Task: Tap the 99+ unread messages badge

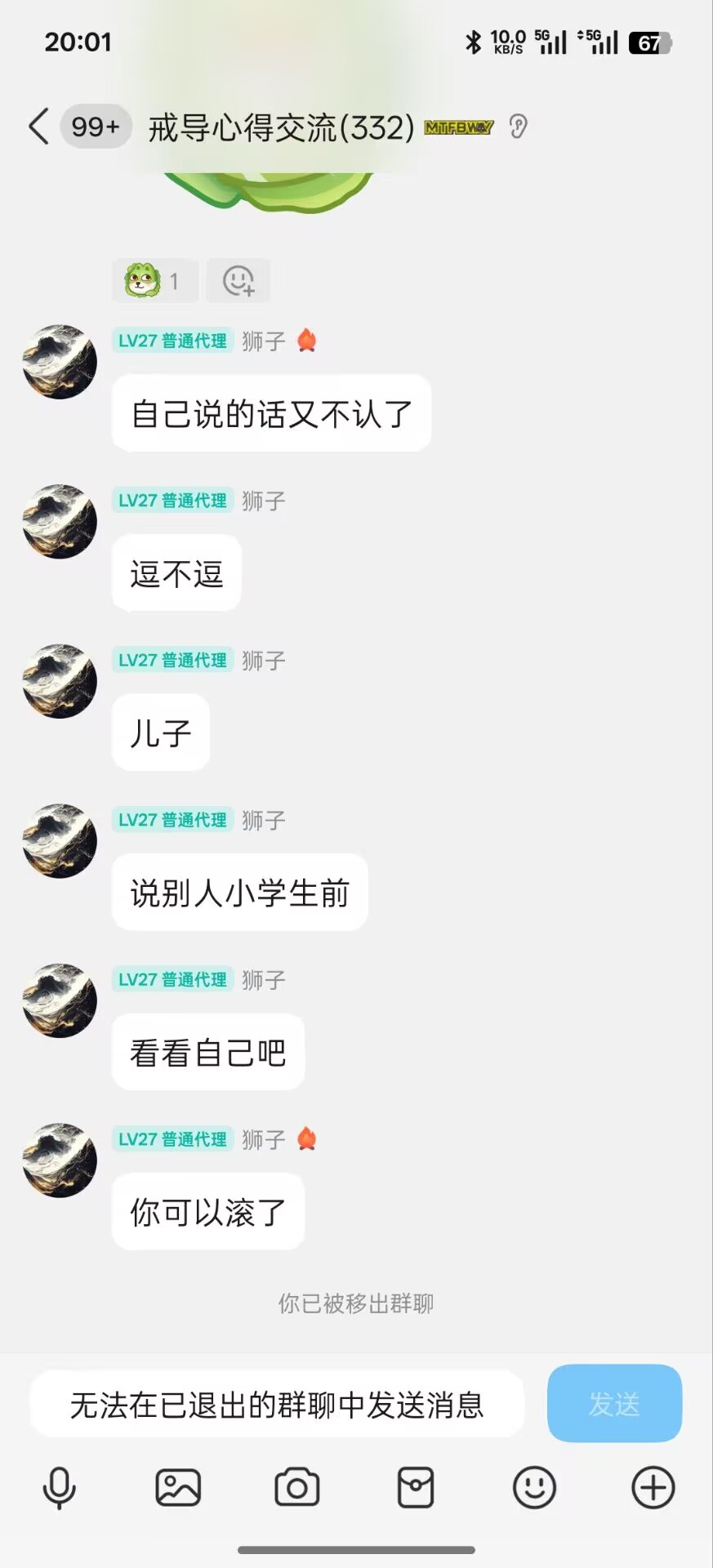Action: [x=96, y=127]
